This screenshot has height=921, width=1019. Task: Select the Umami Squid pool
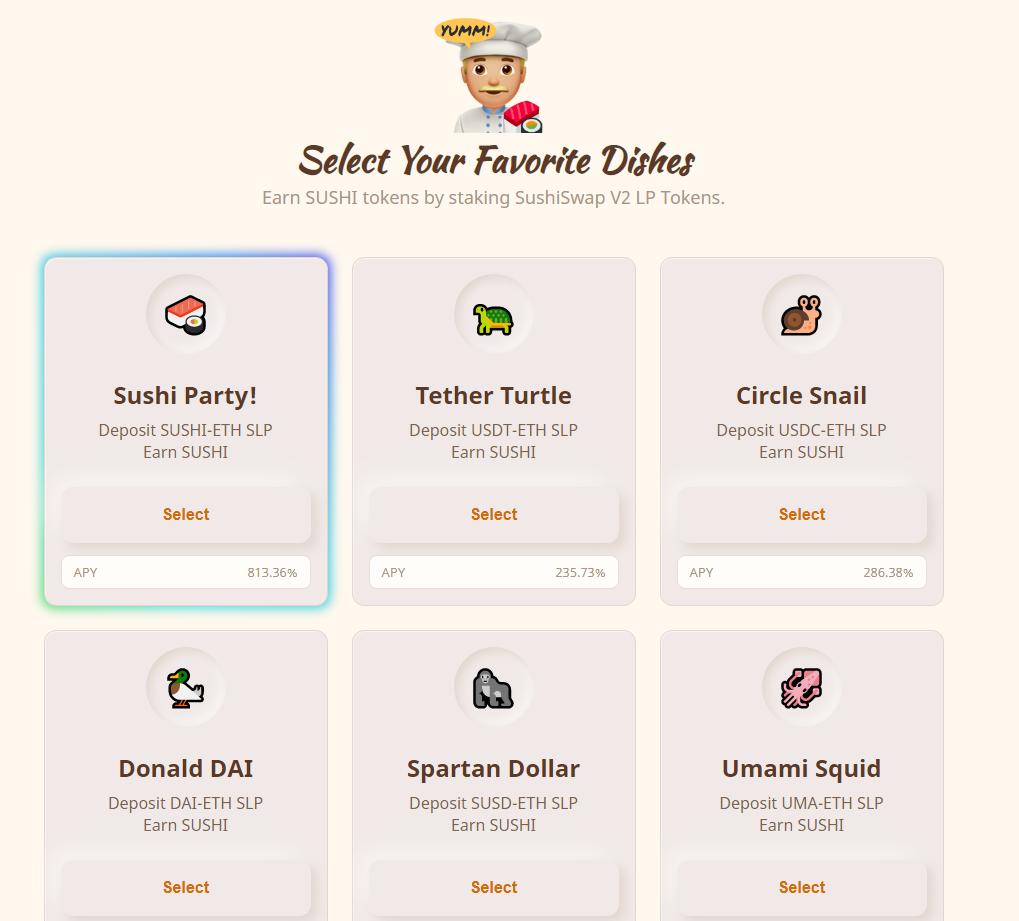(802, 887)
